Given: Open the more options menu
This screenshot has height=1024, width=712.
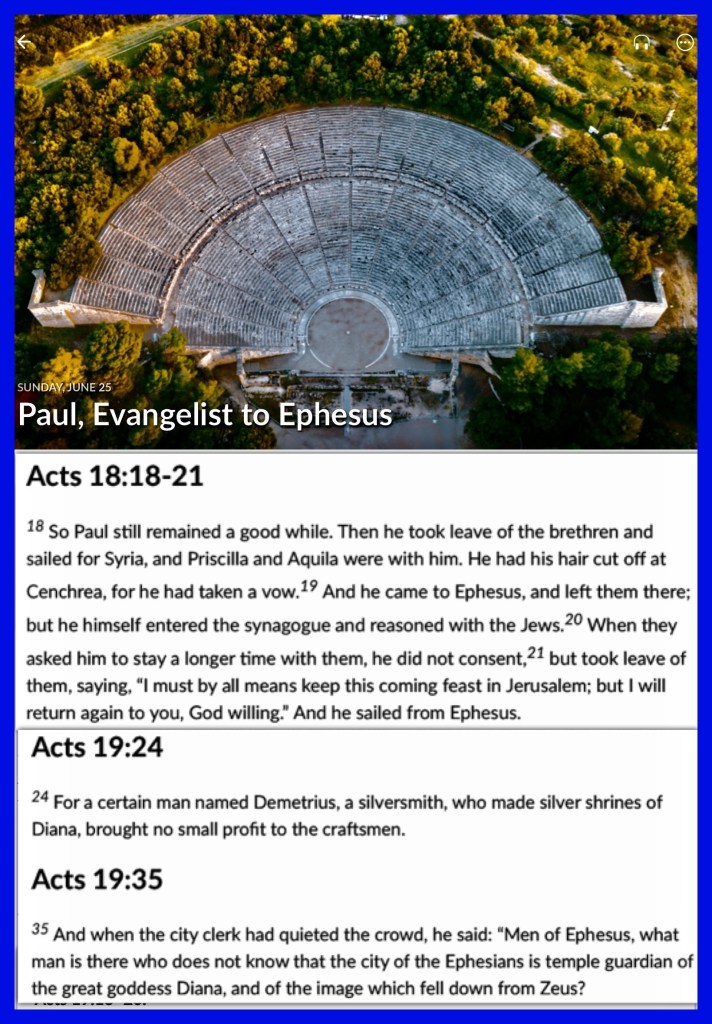Looking at the screenshot, I should (x=684, y=42).
